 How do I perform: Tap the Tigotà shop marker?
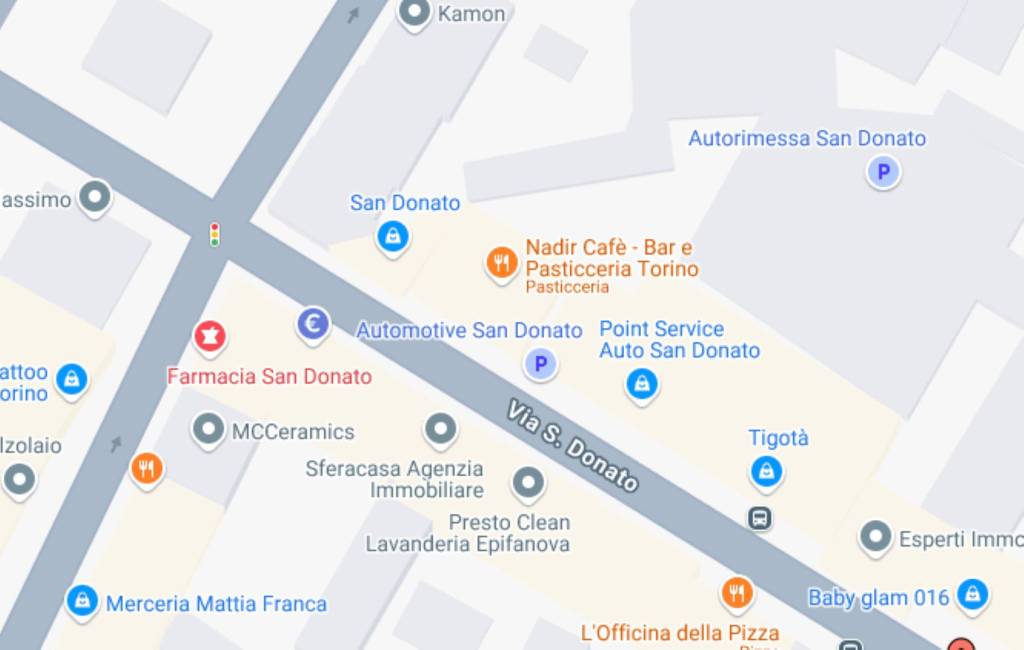(x=766, y=471)
